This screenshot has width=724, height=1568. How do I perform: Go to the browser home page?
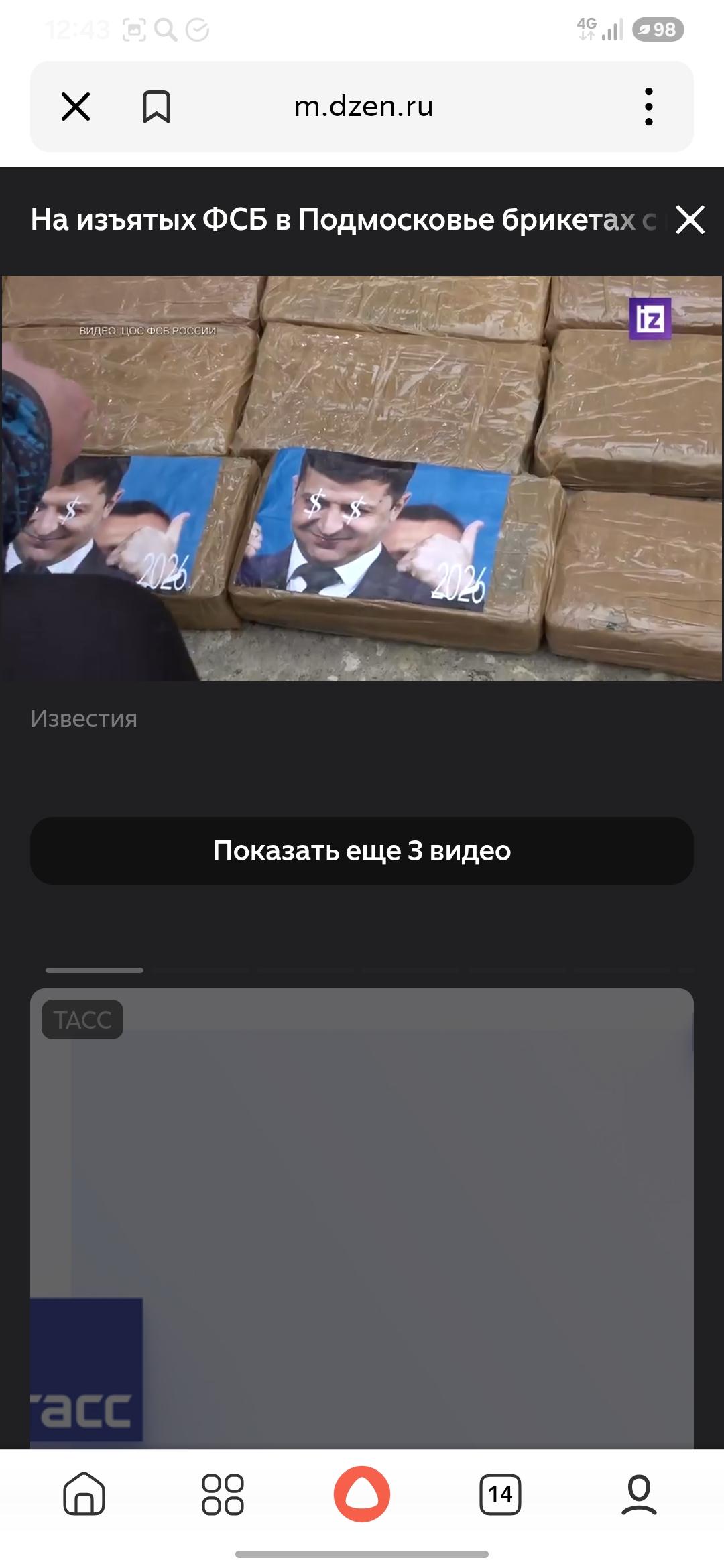pos(84,1494)
